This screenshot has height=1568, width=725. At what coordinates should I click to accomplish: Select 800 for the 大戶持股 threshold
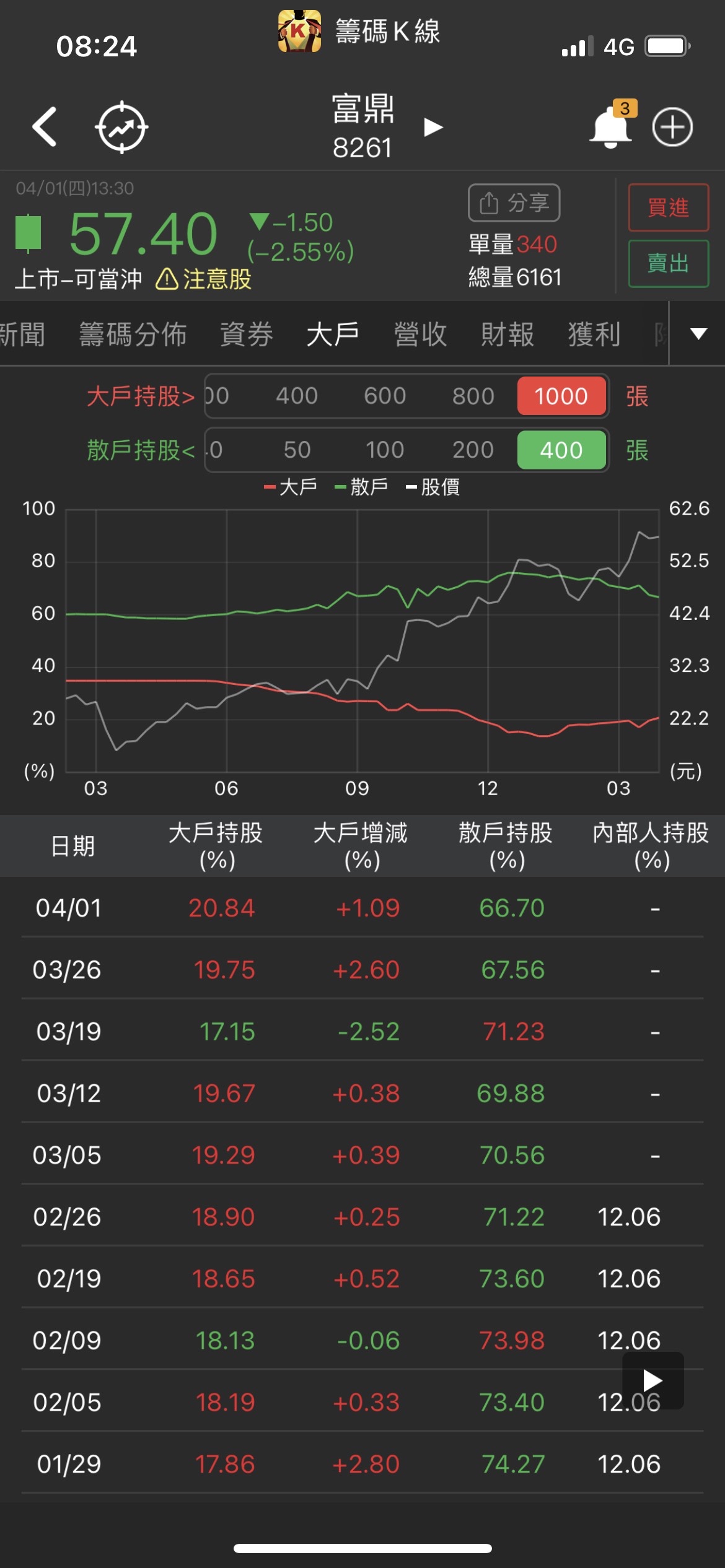[473, 396]
